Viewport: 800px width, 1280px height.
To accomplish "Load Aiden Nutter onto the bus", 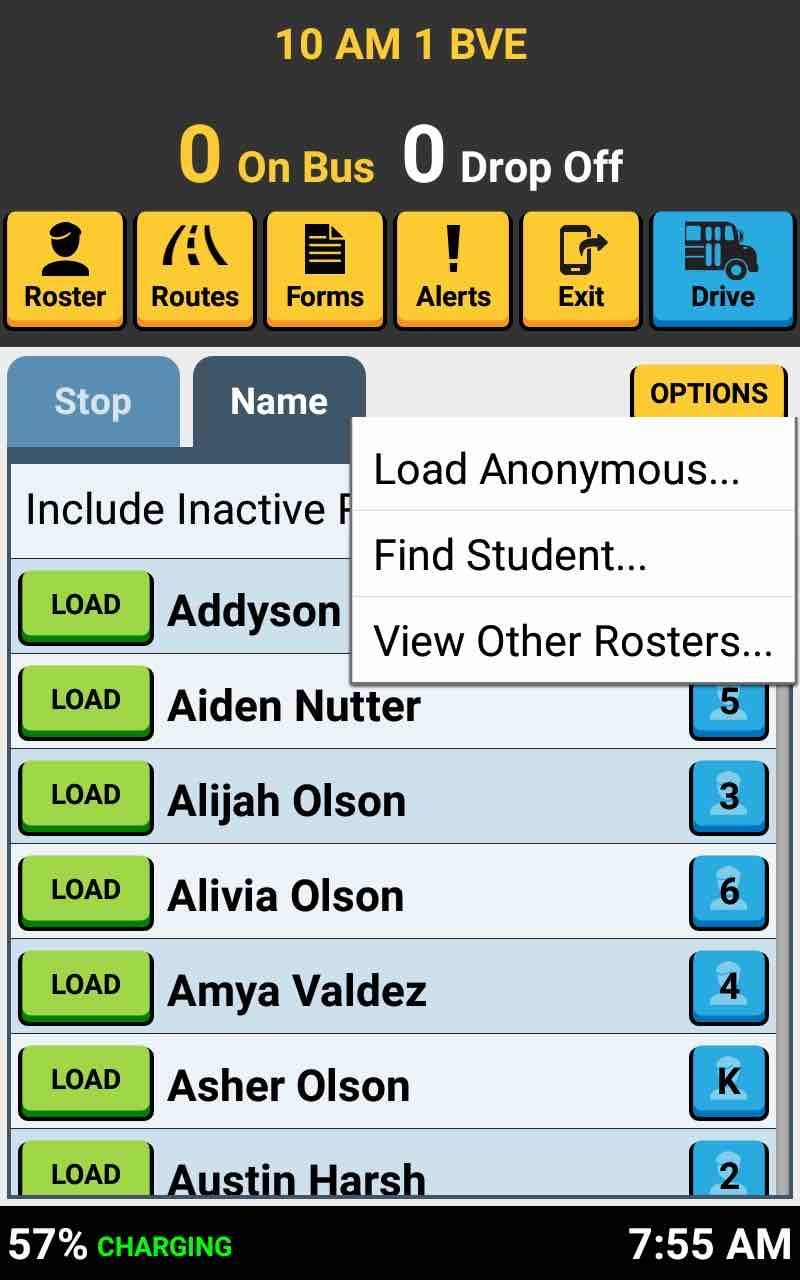I will pyautogui.click(x=86, y=701).
